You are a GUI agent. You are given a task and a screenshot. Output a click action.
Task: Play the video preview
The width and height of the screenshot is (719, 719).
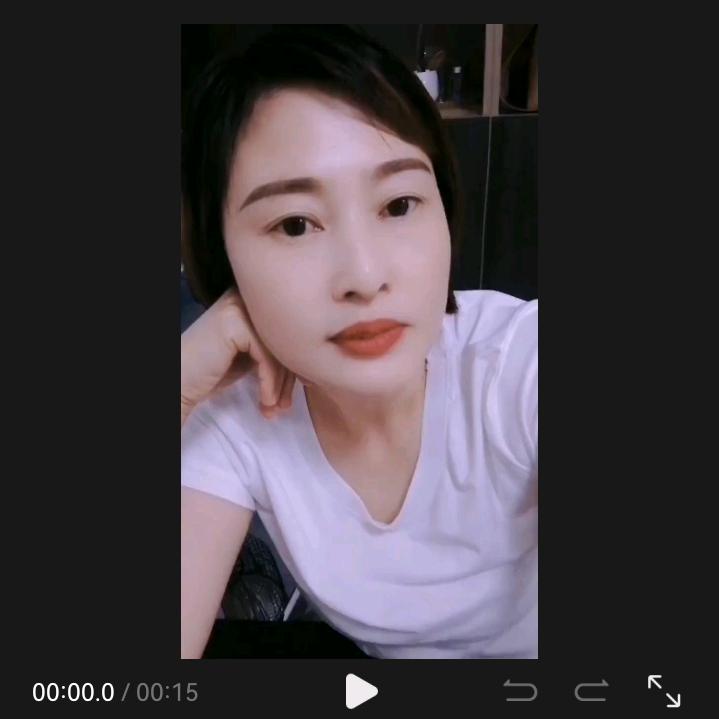pyautogui.click(x=360, y=690)
